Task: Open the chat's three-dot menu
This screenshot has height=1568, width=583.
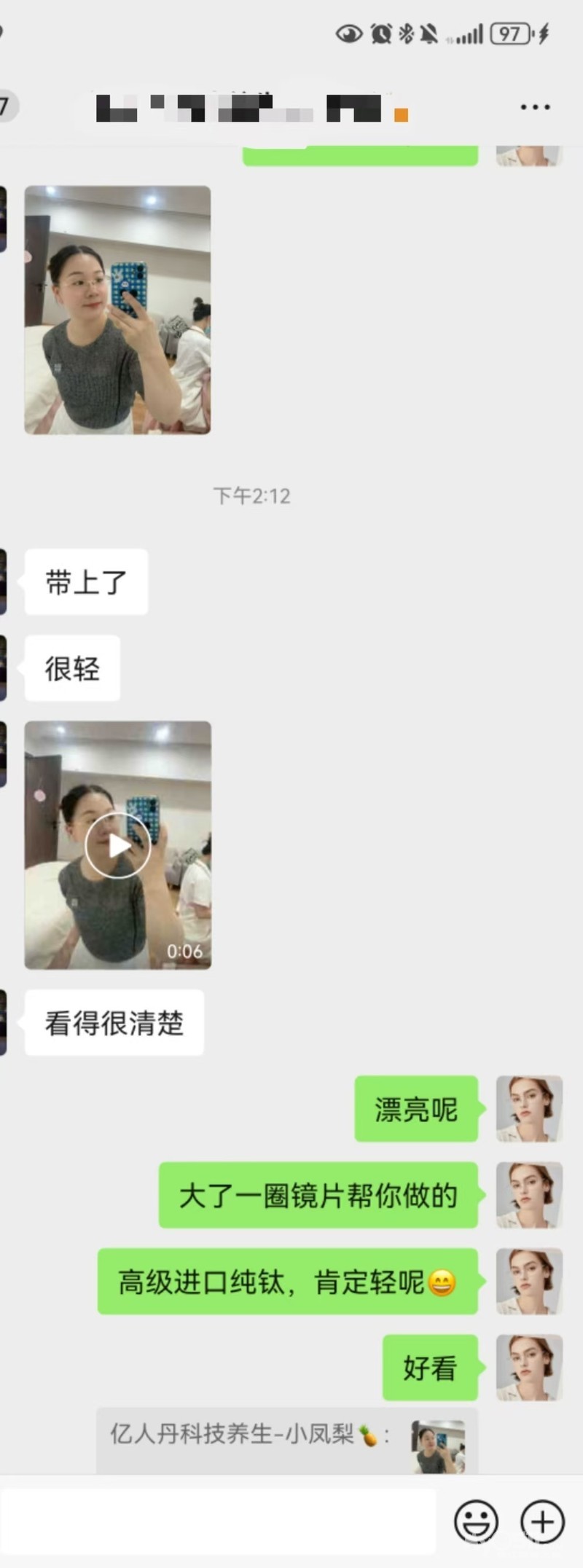Action: [x=535, y=107]
